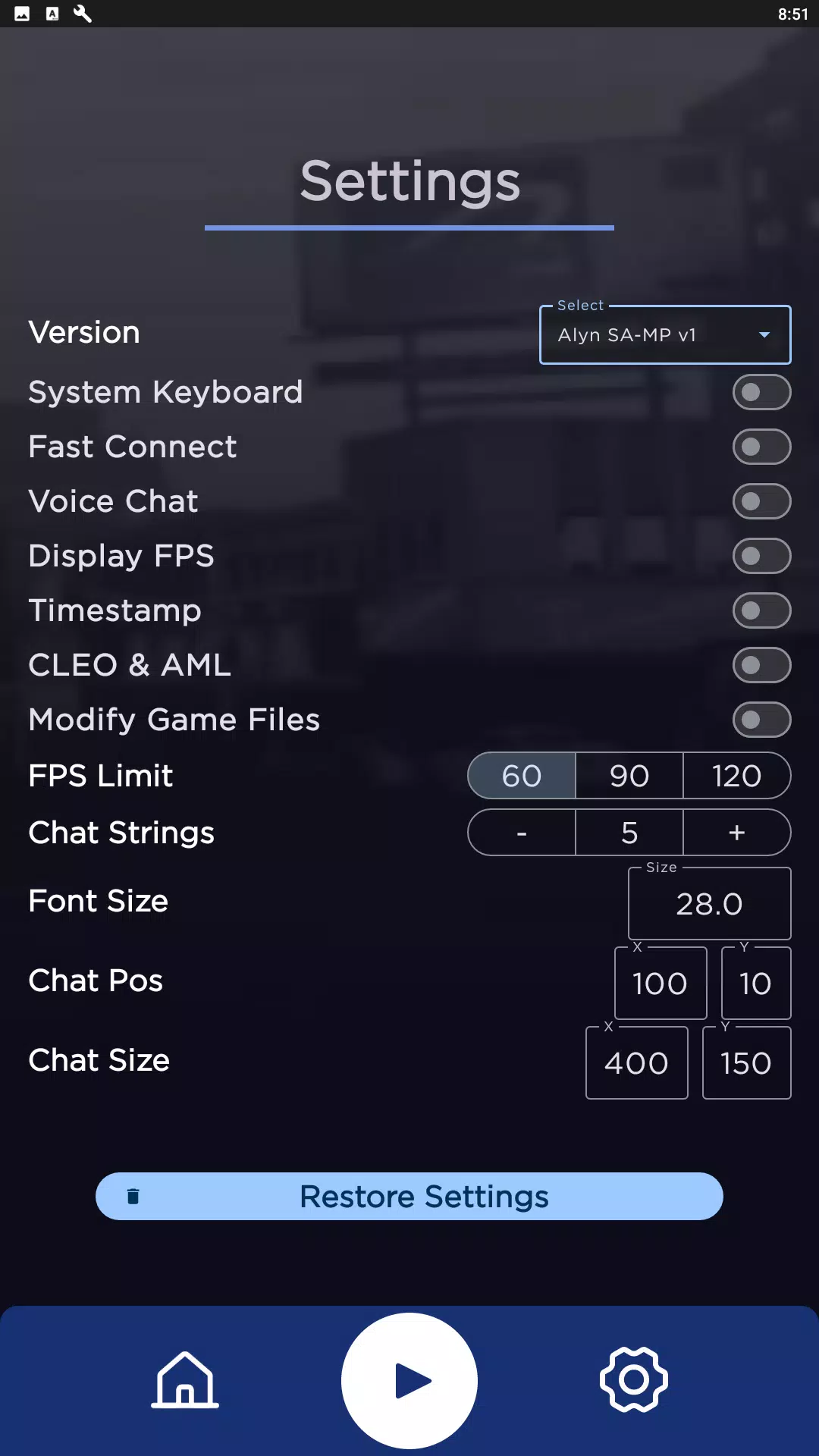Click the Font Size value field
Image resolution: width=819 pixels, height=1456 pixels.
(x=709, y=903)
